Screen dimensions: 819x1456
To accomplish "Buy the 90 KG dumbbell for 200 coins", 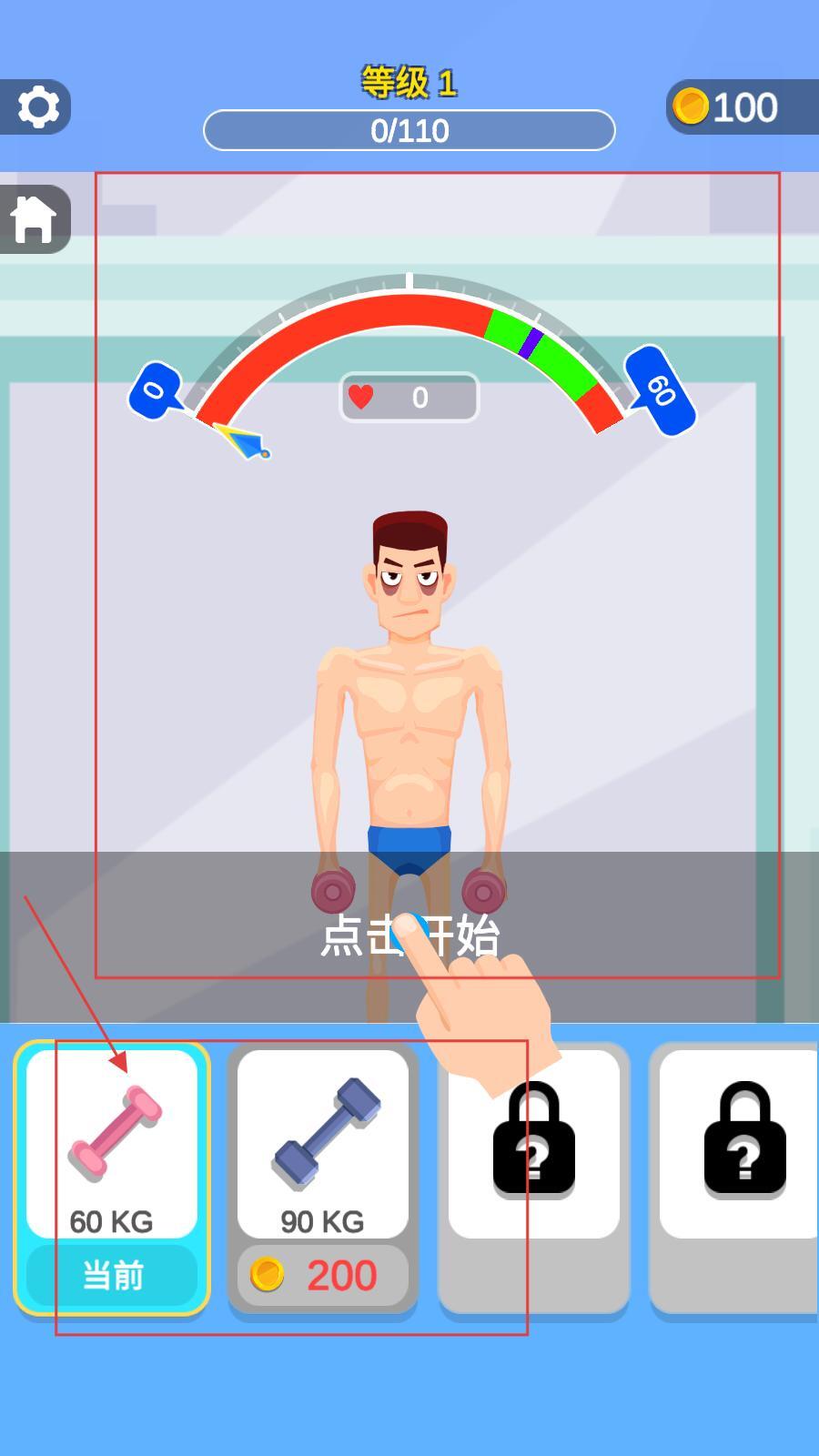I will tap(322, 1274).
